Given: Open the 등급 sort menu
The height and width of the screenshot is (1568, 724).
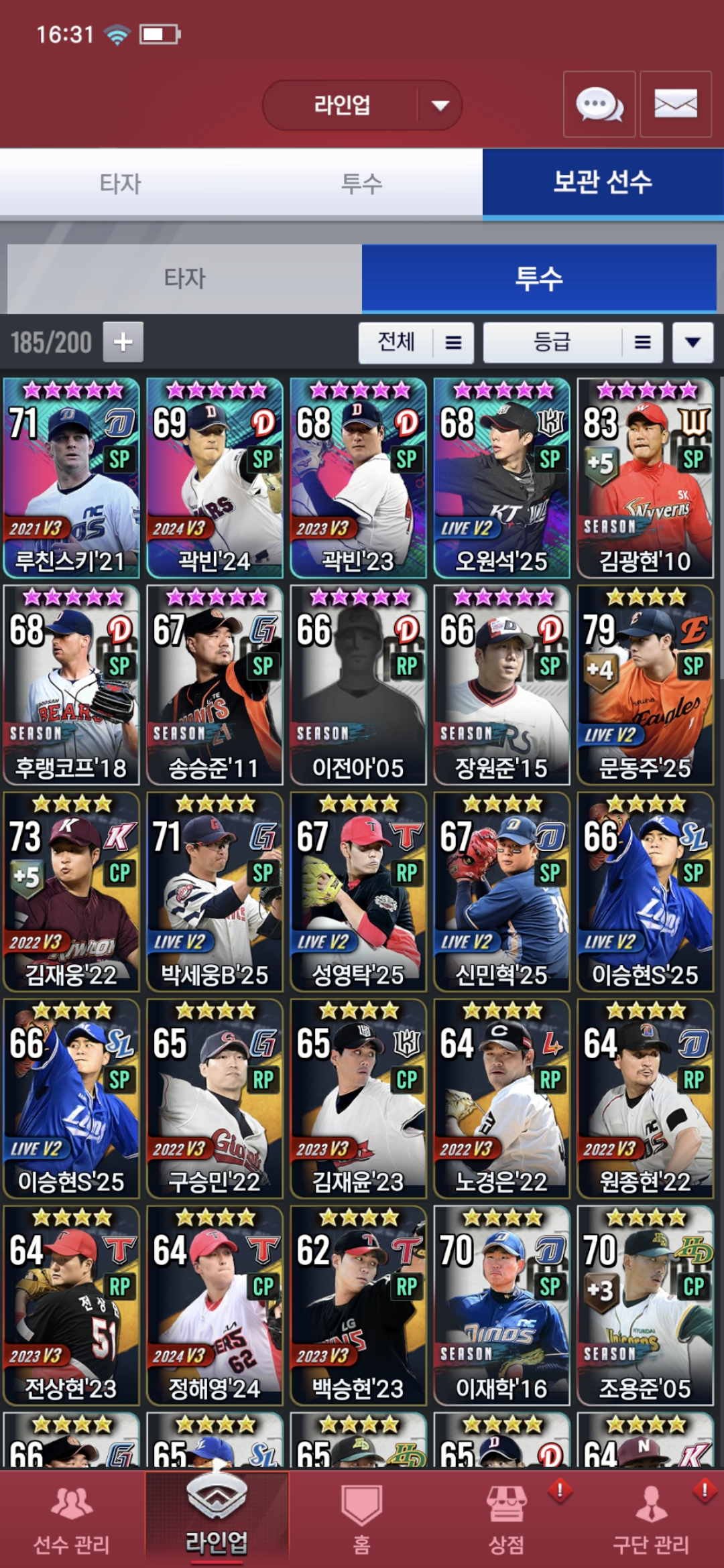Looking at the screenshot, I should tap(573, 342).
